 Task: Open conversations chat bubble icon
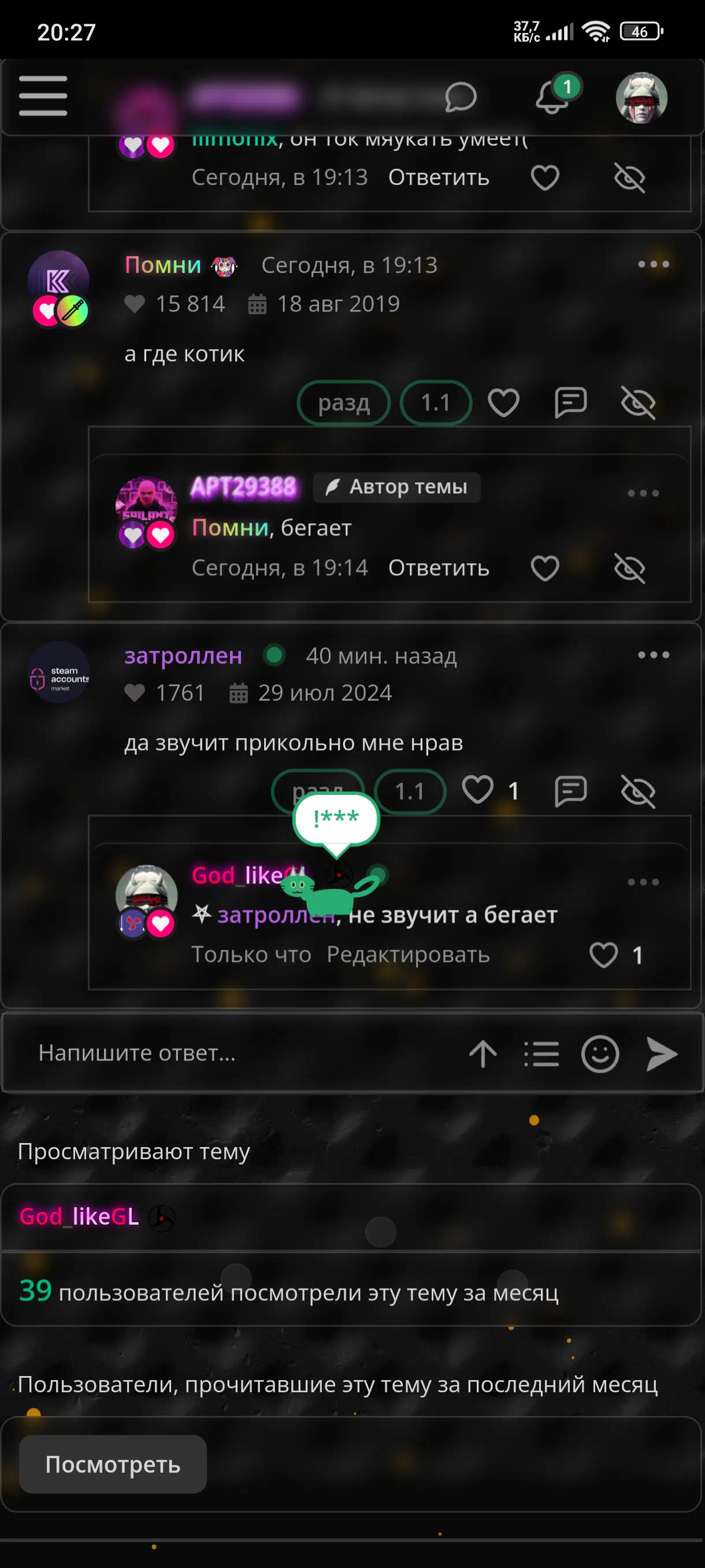pyautogui.click(x=460, y=97)
